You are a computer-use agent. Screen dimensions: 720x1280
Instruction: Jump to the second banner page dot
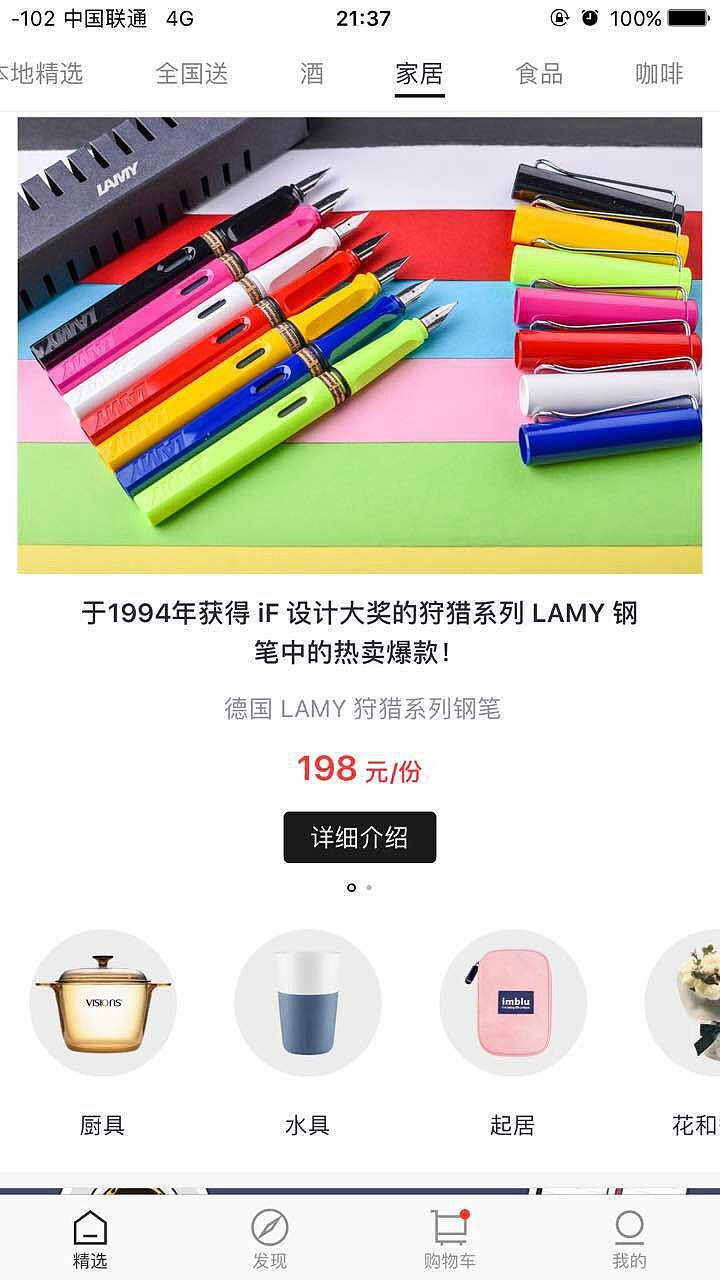[369, 887]
